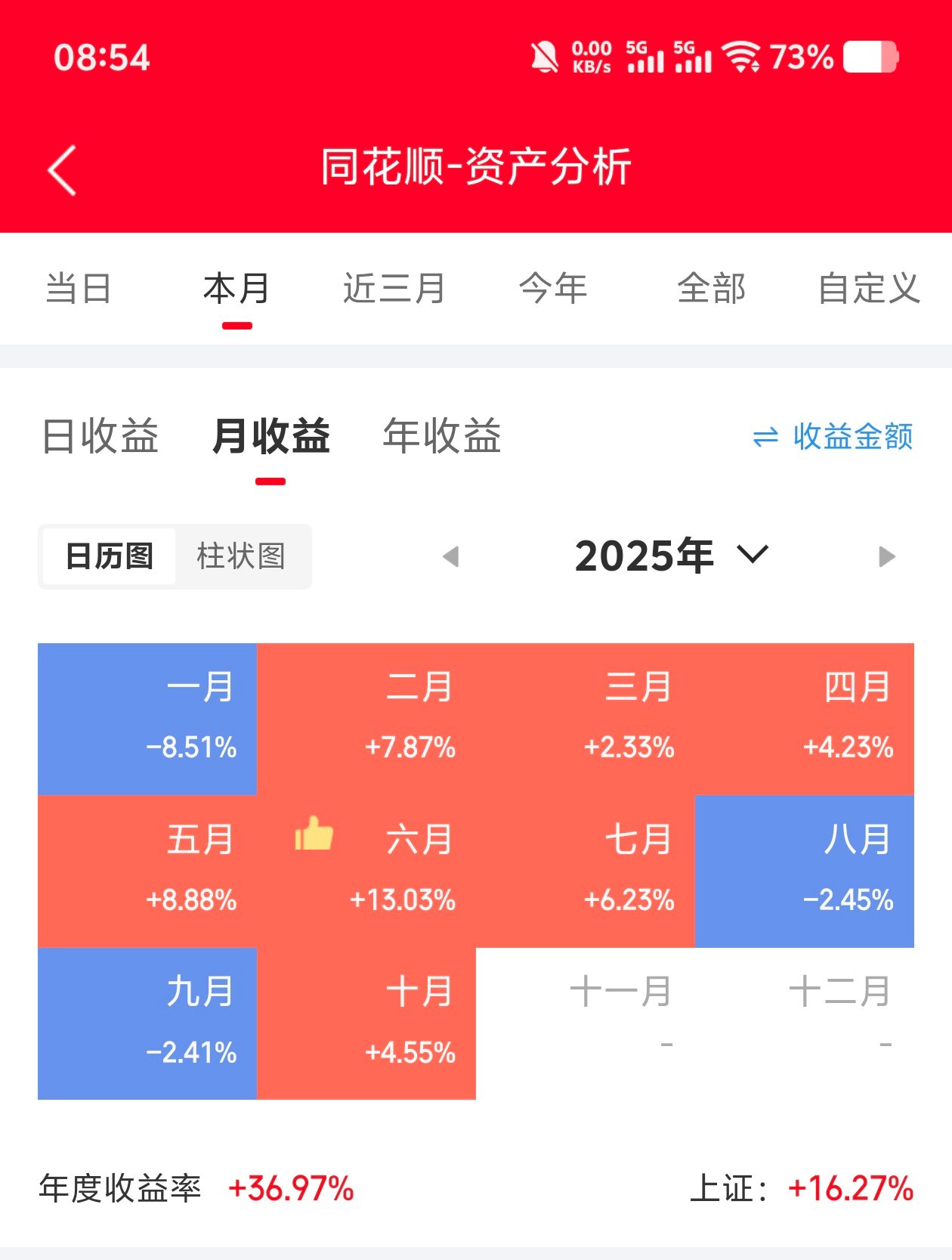
Task: Switch to 日收益 view
Action: 100,436
